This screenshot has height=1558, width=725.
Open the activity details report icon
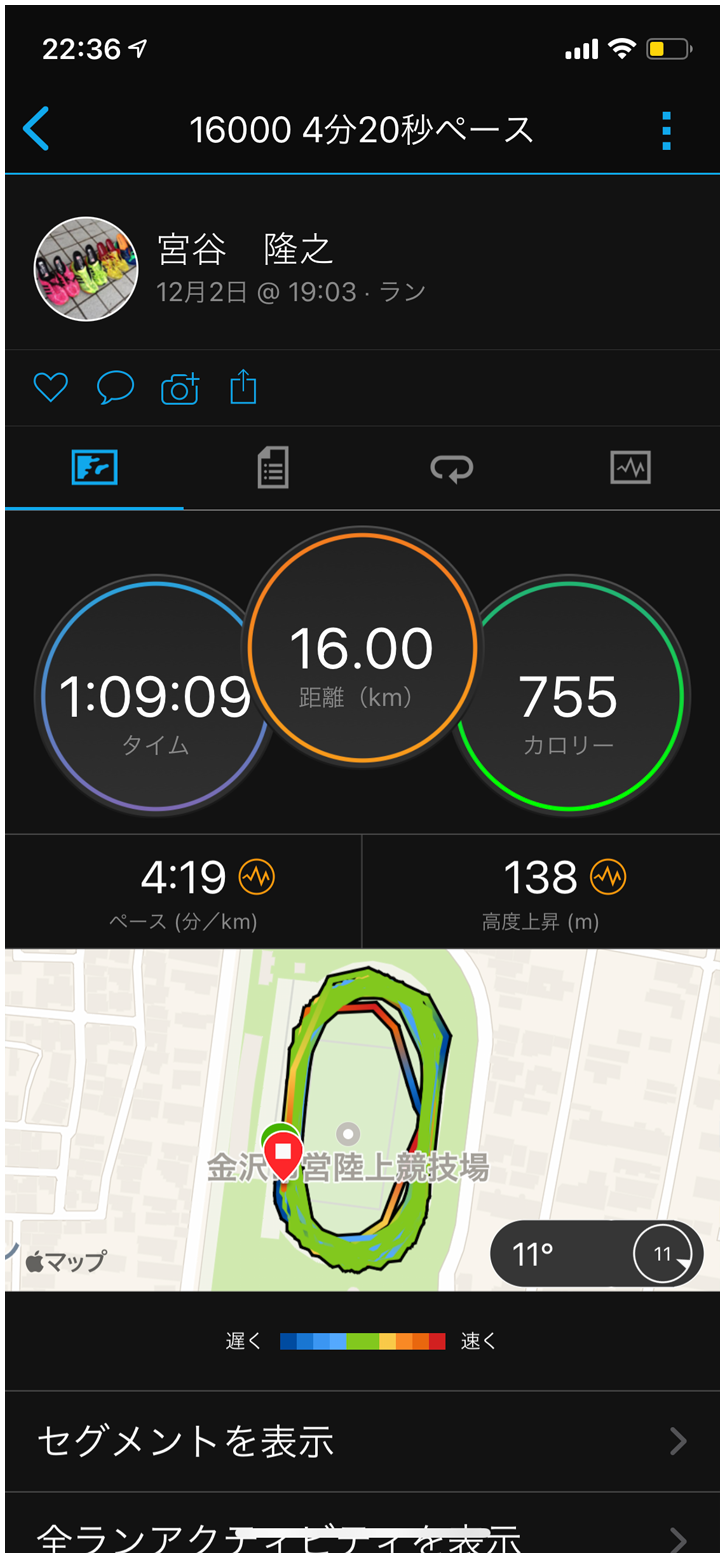click(272, 467)
